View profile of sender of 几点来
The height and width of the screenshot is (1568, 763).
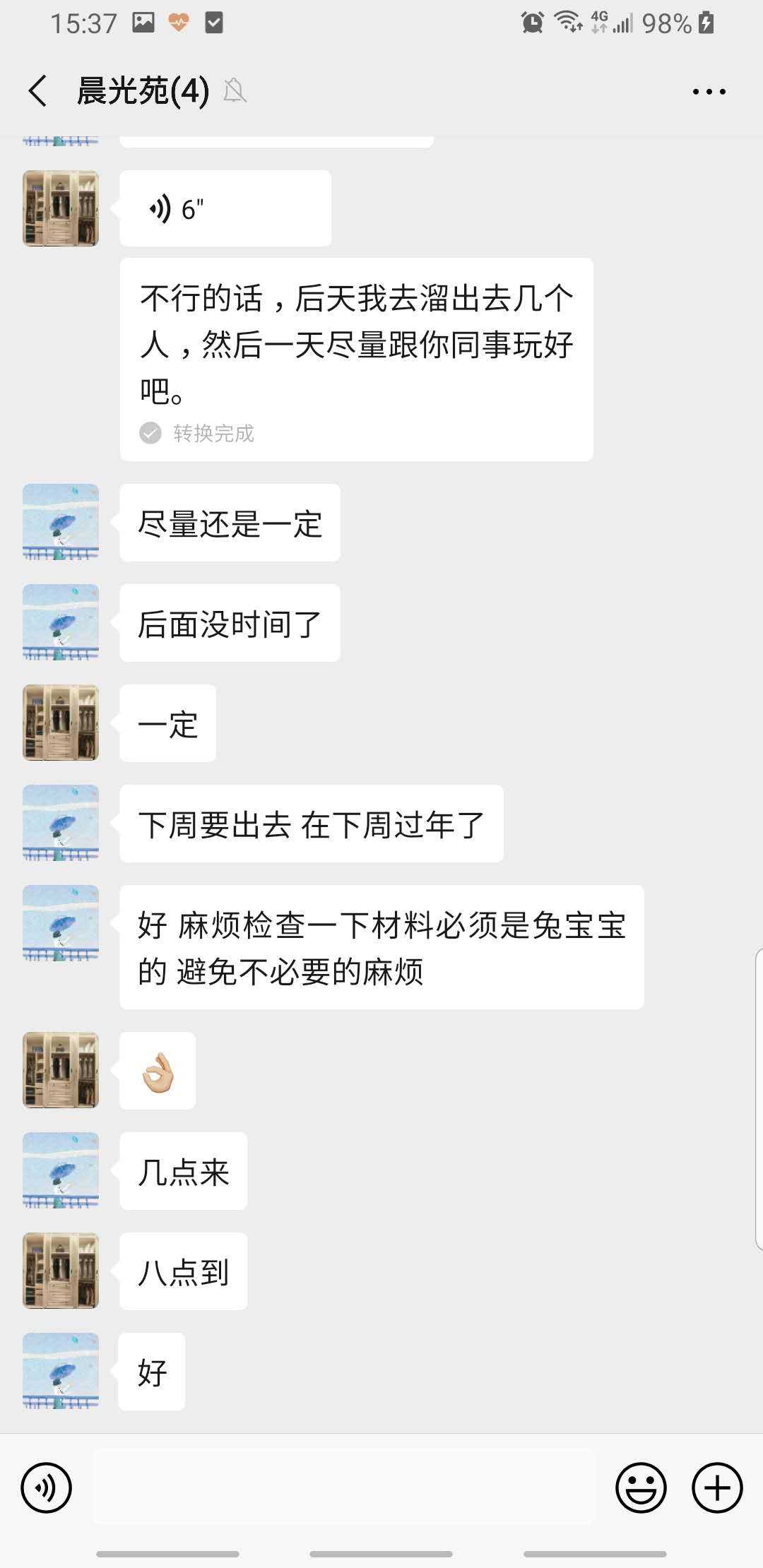point(61,1170)
